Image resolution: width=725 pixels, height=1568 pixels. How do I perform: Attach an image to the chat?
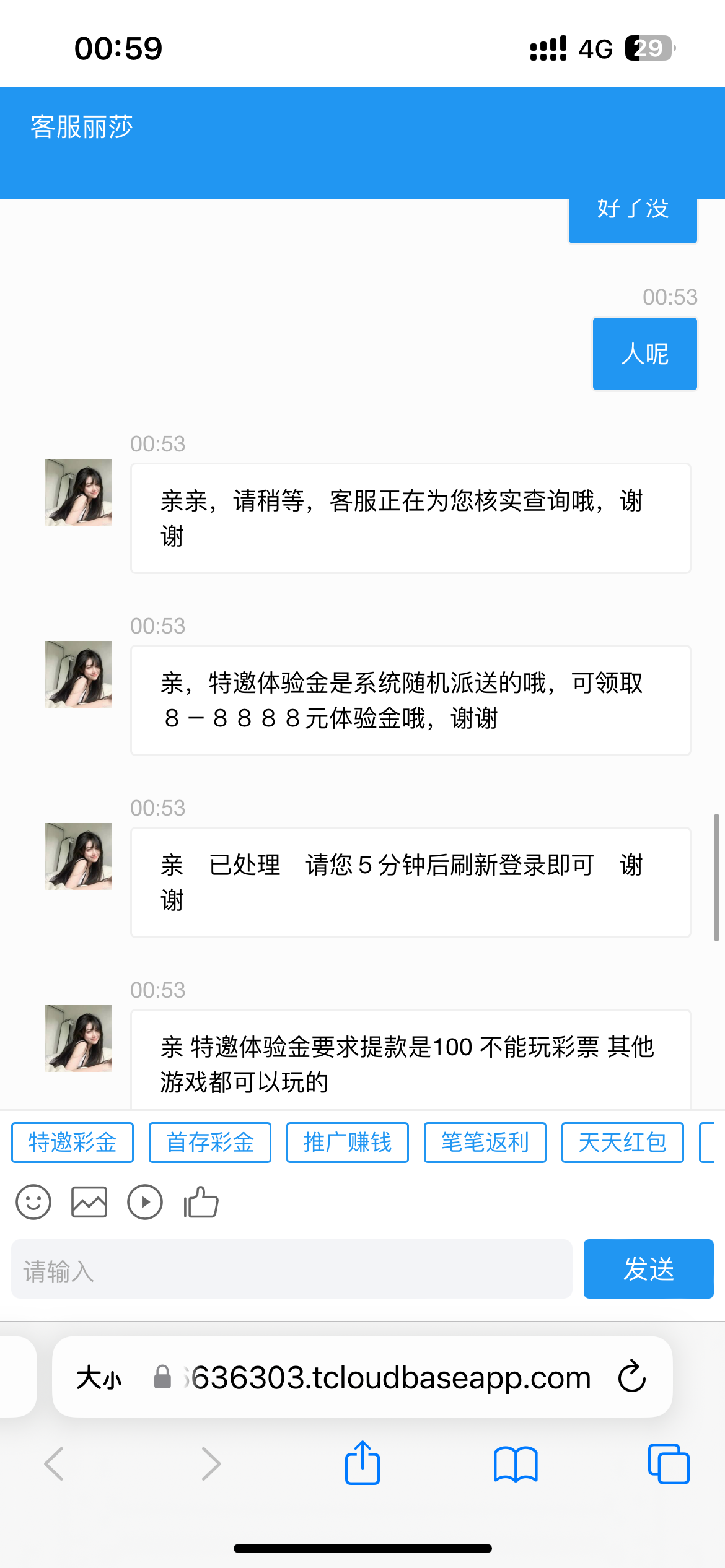tap(89, 1202)
